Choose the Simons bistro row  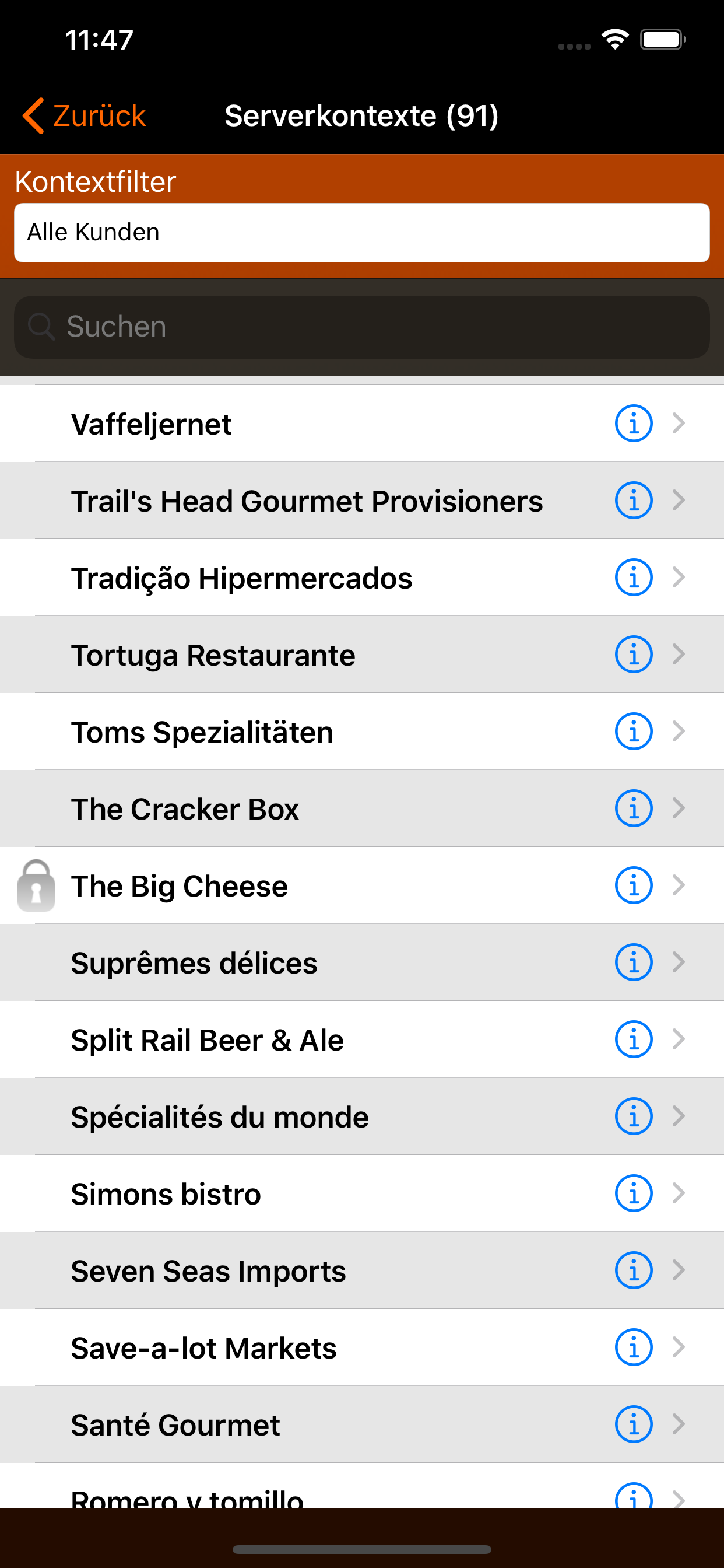[x=362, y=1193]
